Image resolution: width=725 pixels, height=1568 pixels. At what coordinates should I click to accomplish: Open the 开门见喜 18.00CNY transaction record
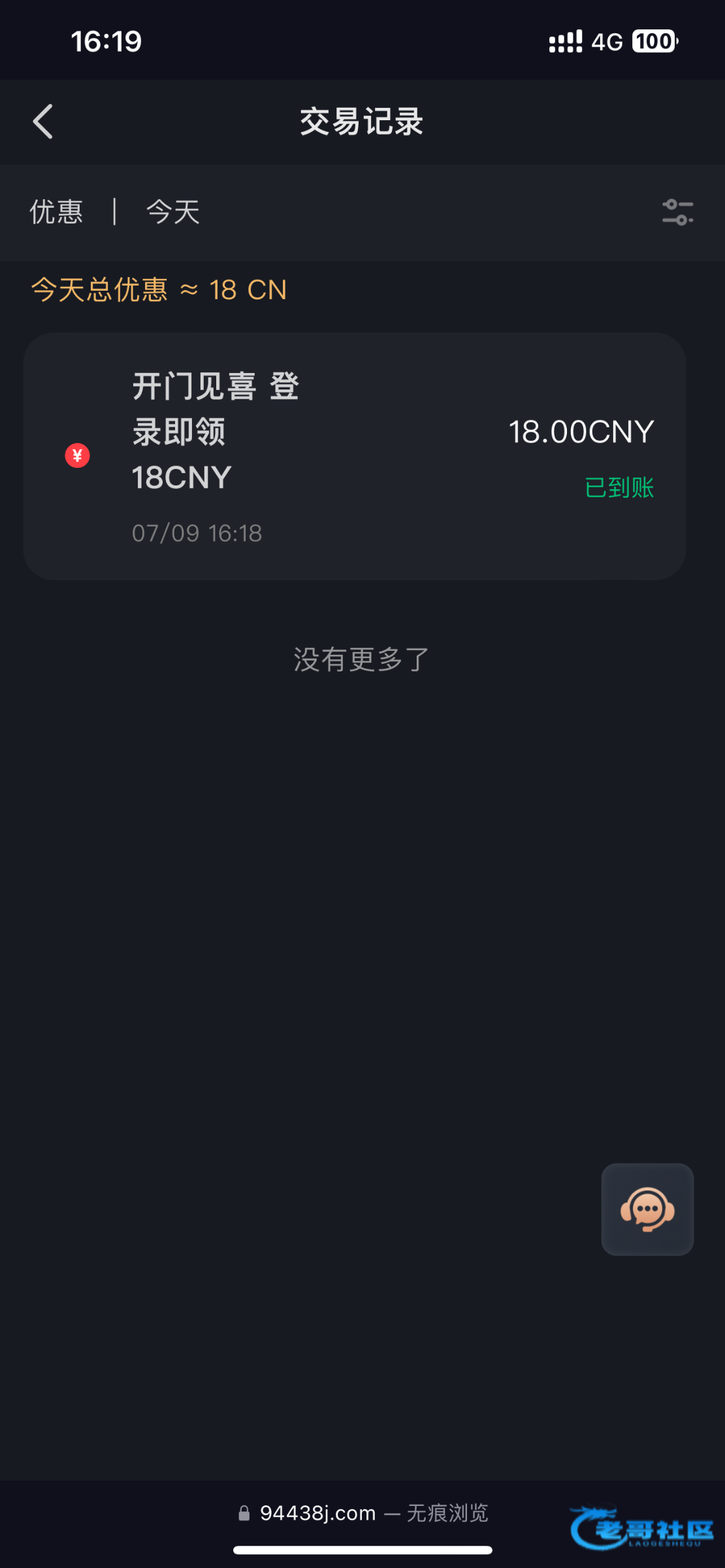click(354, 456)
